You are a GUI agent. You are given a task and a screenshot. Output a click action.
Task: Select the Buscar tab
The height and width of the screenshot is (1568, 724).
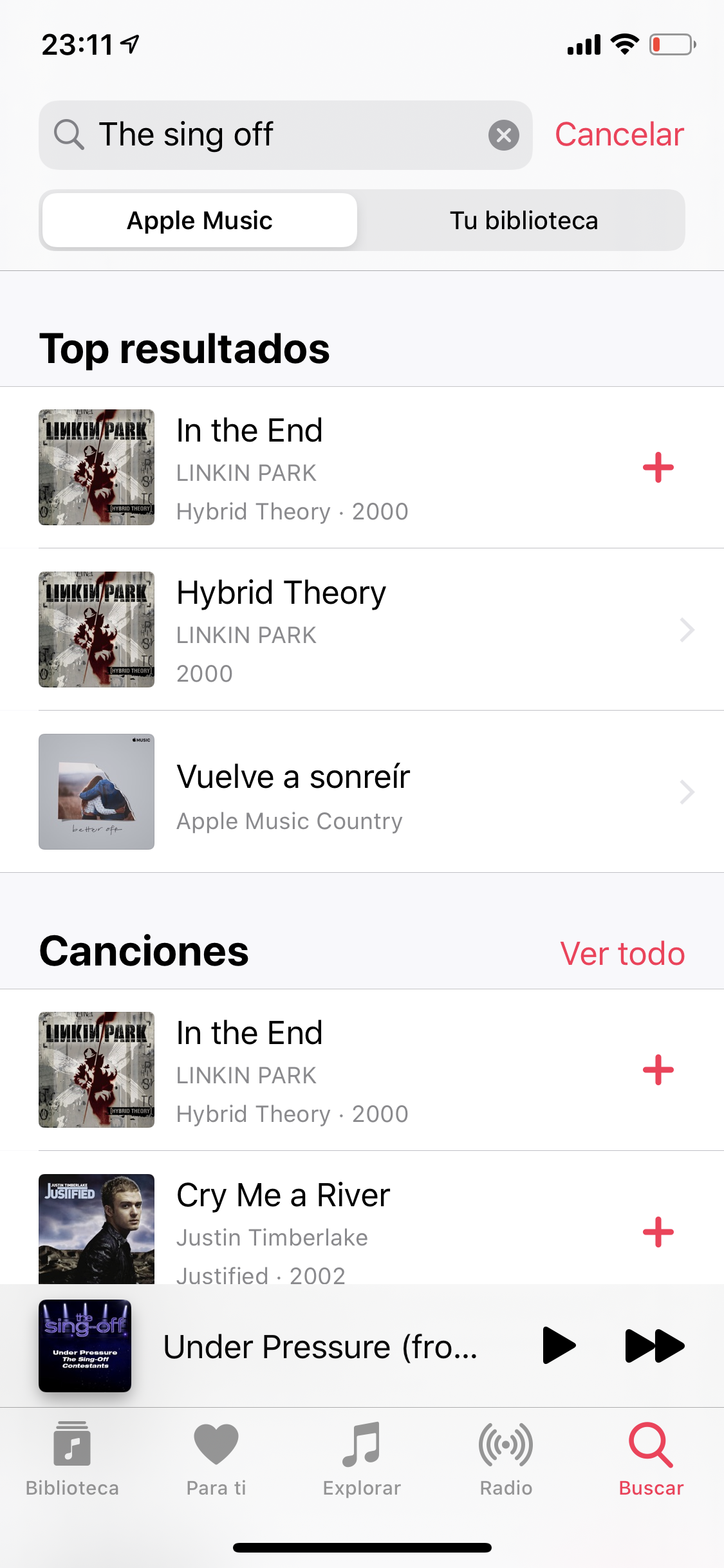tap(651, 1459)
